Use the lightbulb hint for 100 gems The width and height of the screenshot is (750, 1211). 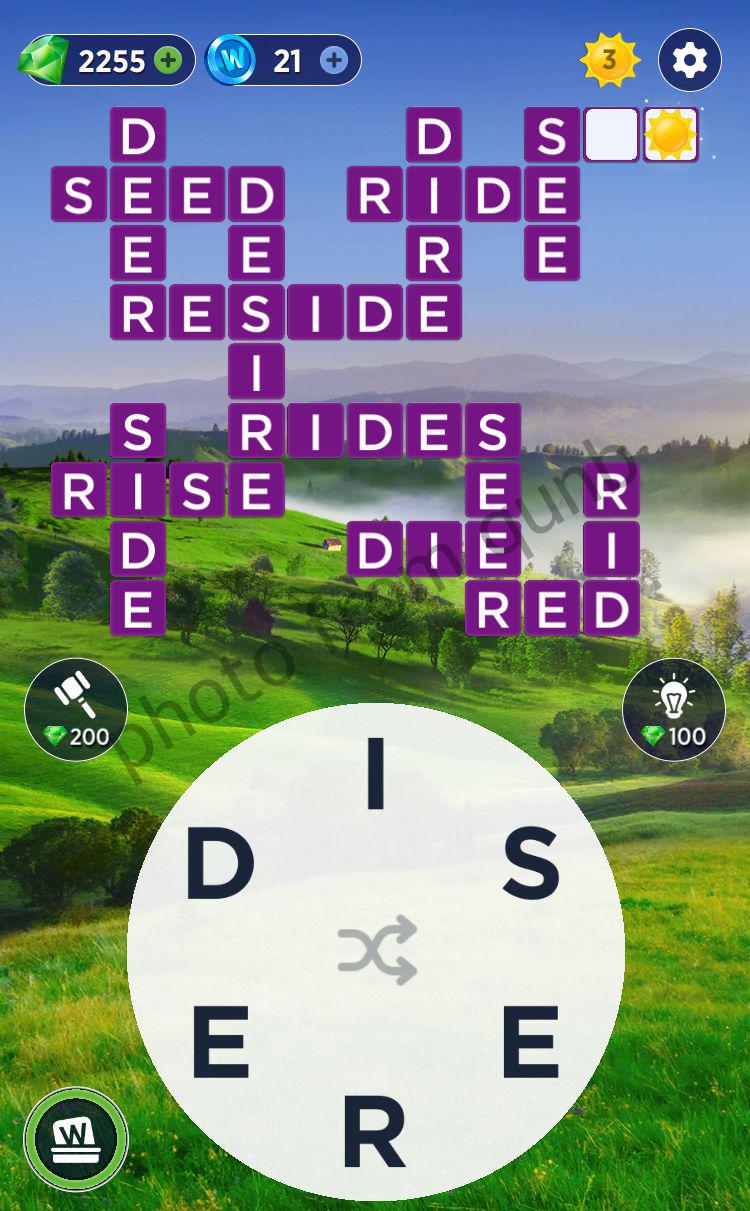[673, 709]
